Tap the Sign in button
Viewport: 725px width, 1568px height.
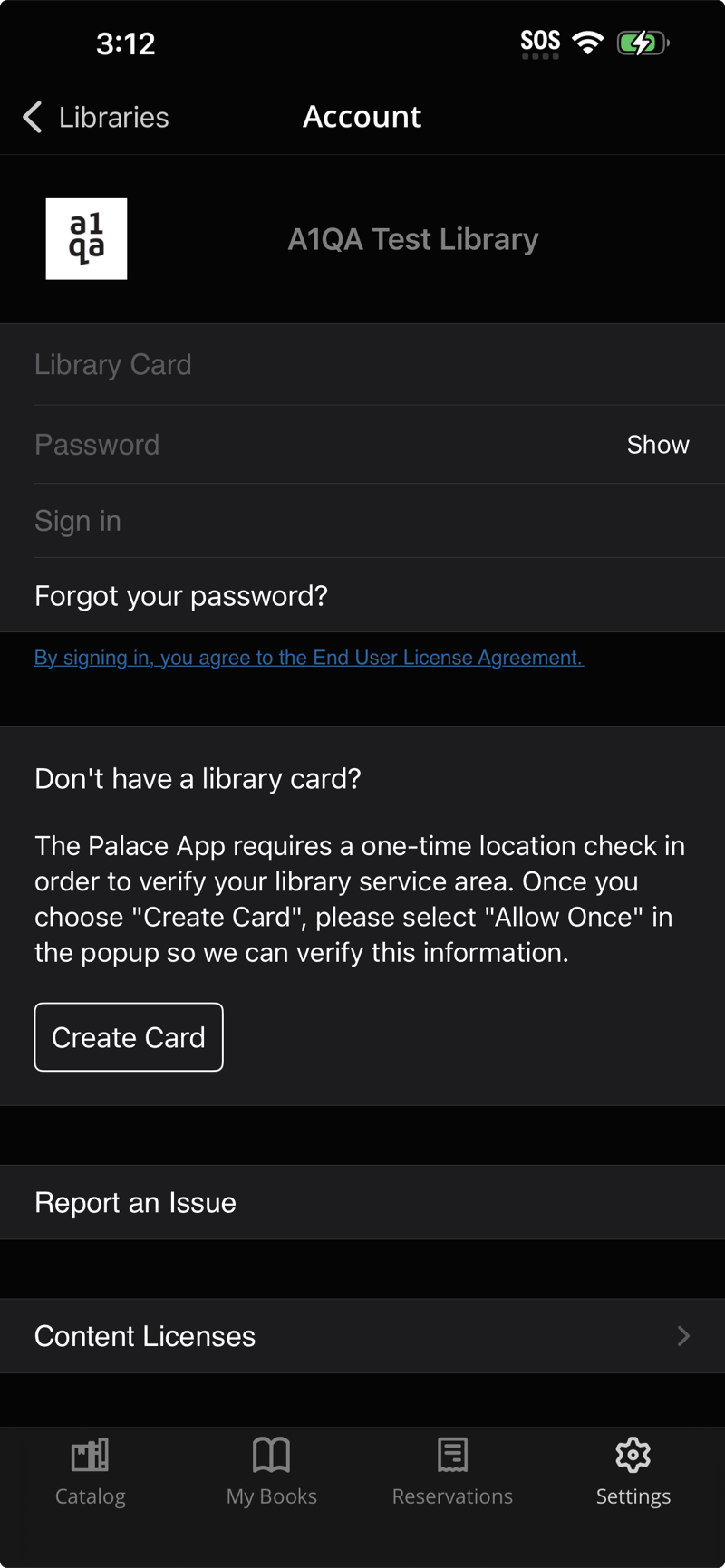click(78, 521)
